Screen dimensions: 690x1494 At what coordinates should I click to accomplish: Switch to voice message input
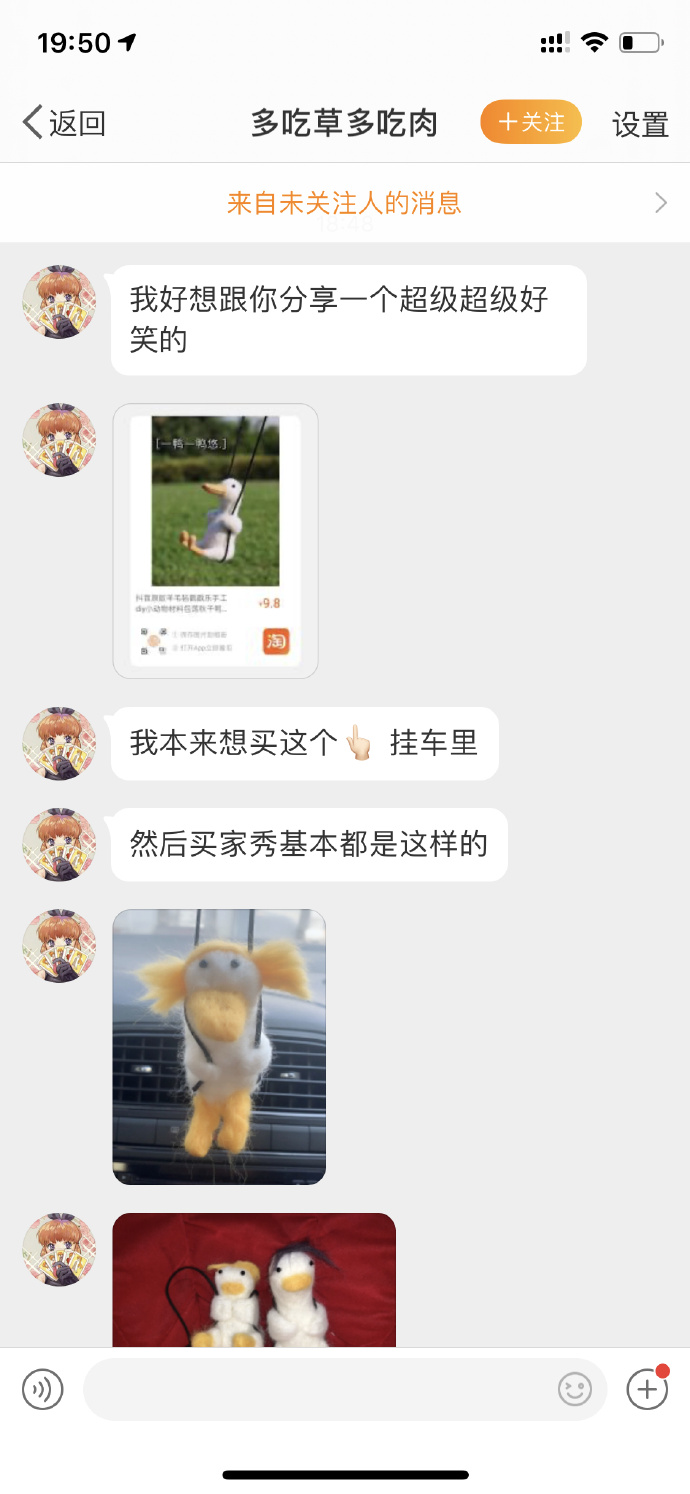coord(43,1389)
